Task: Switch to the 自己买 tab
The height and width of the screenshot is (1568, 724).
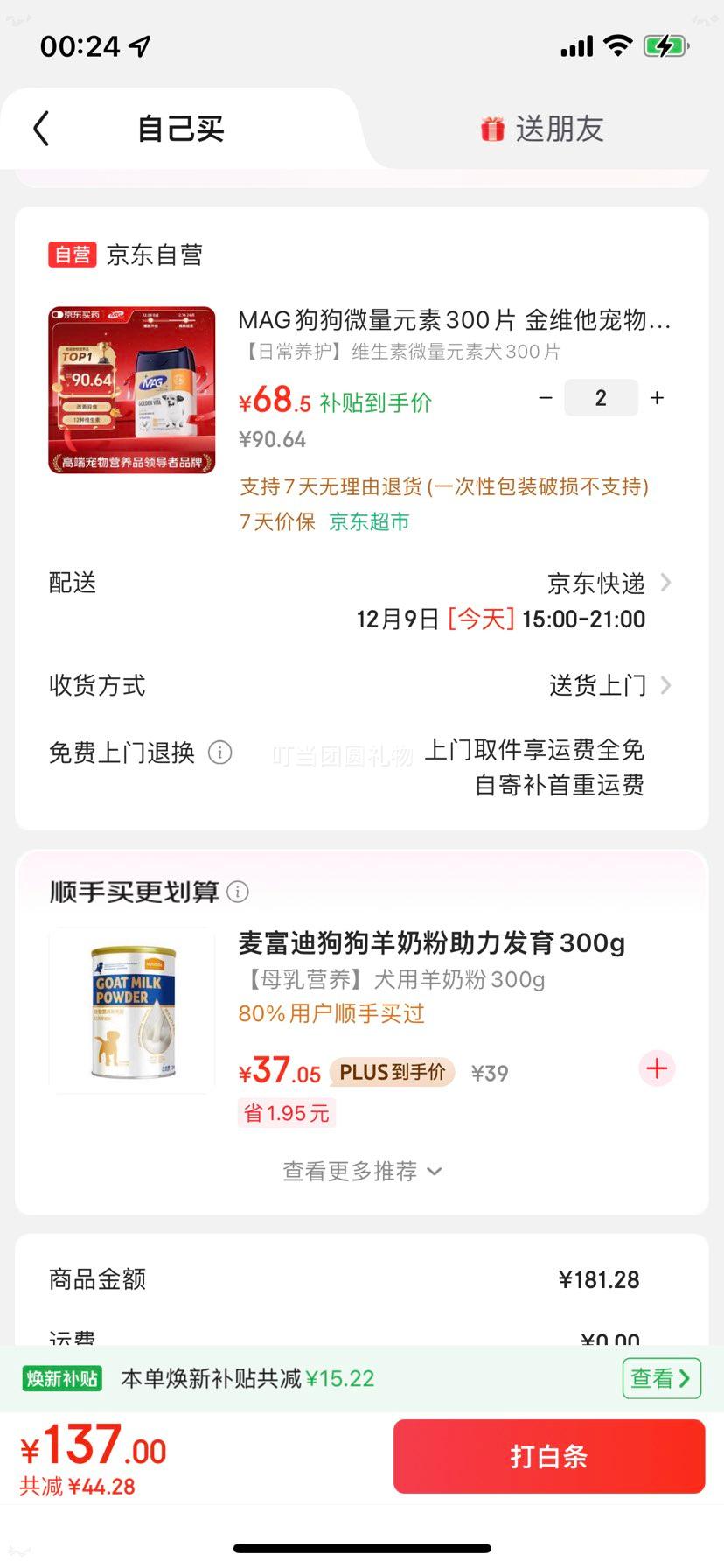Action: (179, 128)
